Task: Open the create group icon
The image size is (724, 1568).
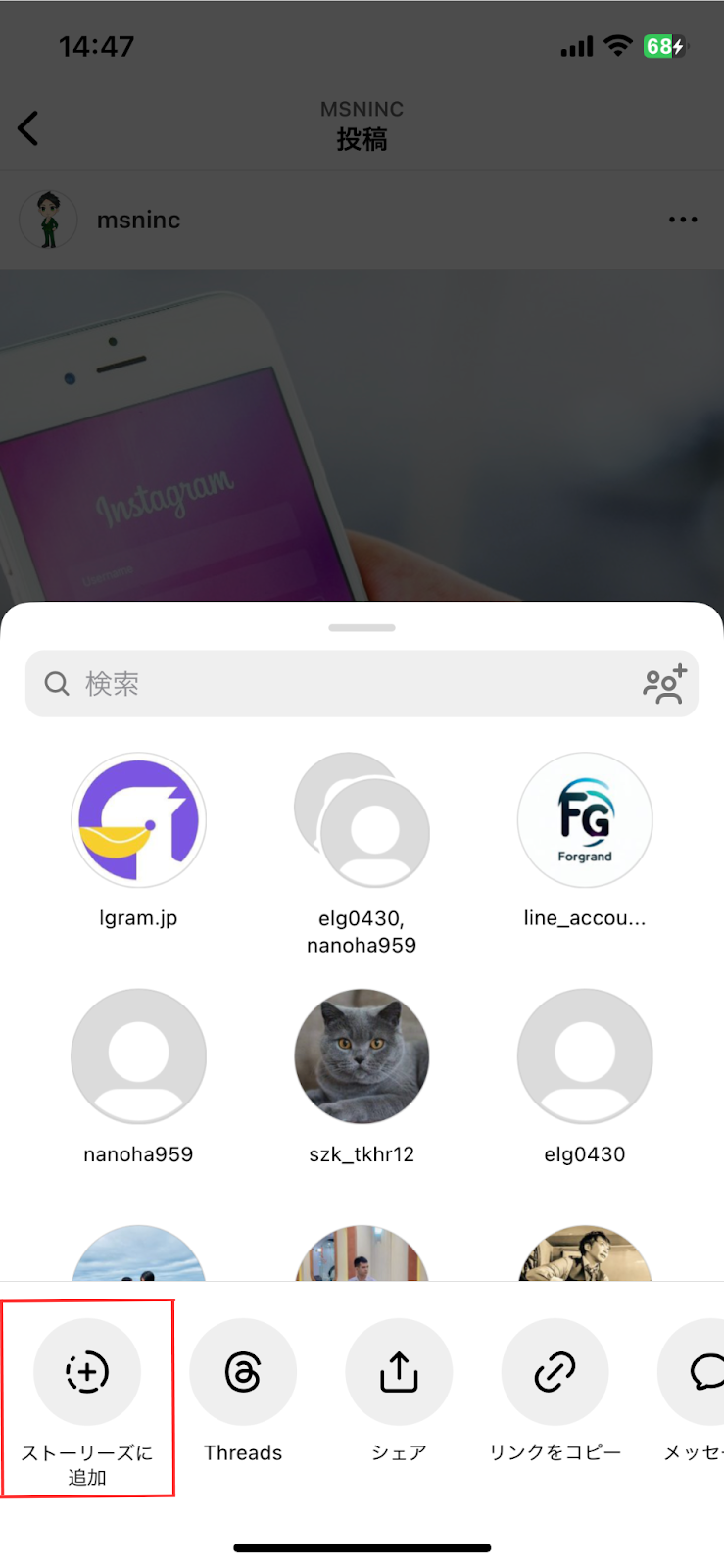Action: (664, 684)
